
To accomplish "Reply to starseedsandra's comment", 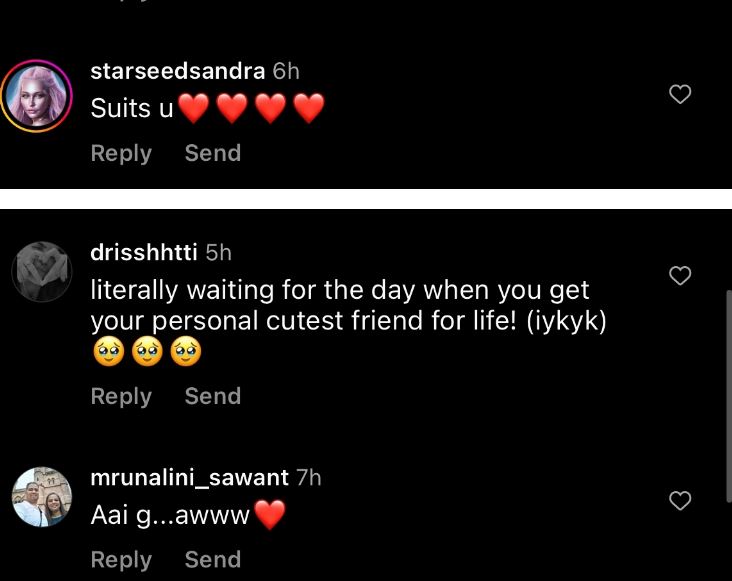I will click(121, 153).
